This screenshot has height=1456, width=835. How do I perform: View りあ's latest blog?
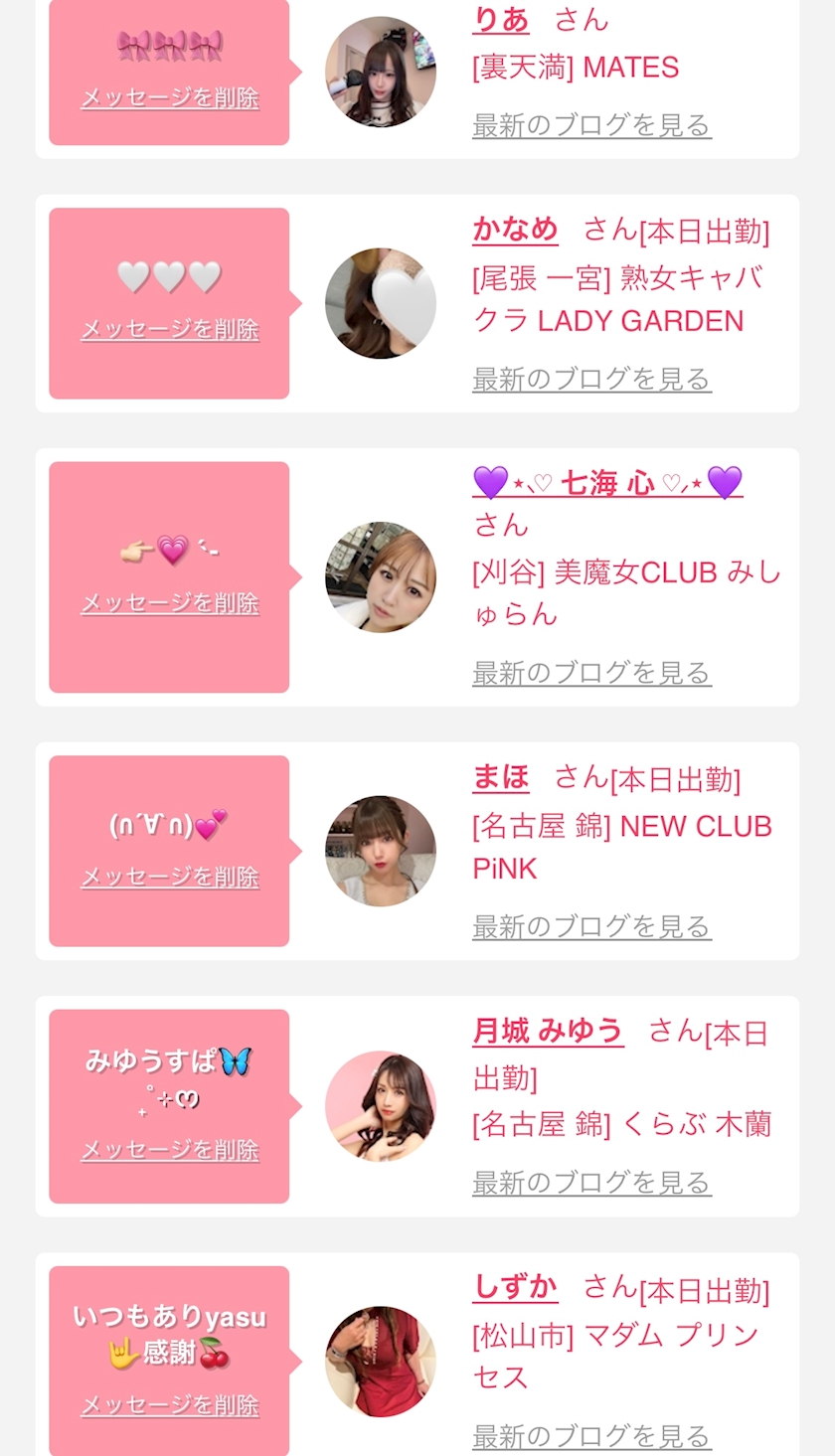coord(591,125)
